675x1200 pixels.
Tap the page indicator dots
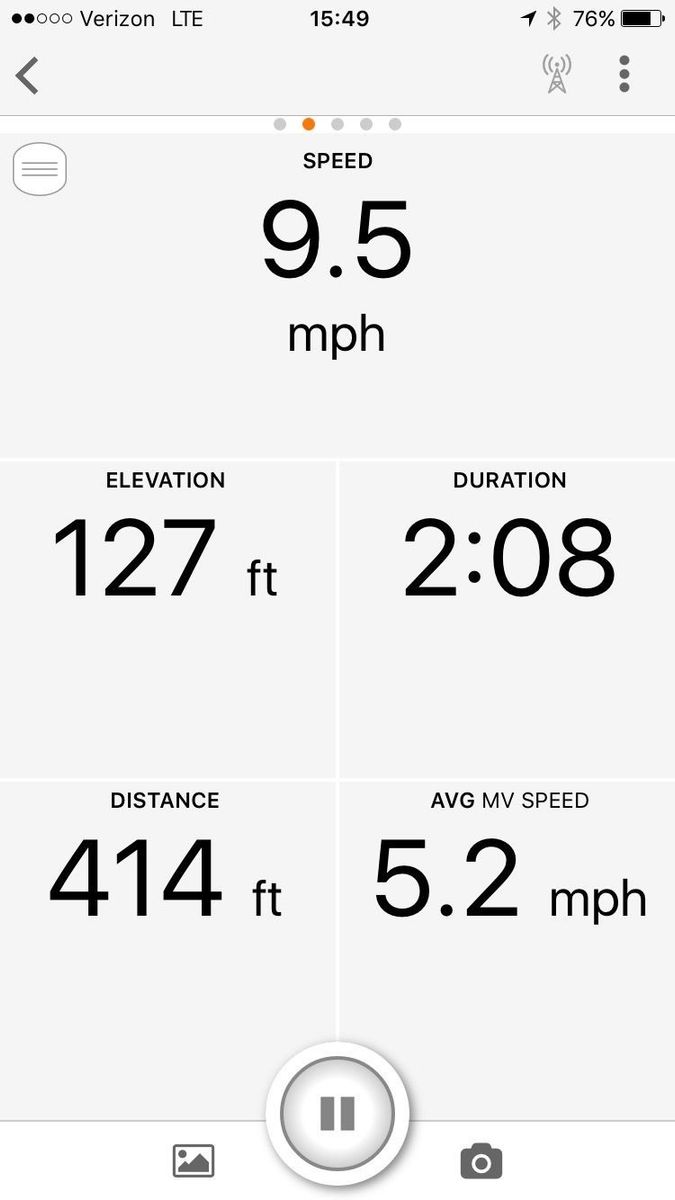point(337,124)
